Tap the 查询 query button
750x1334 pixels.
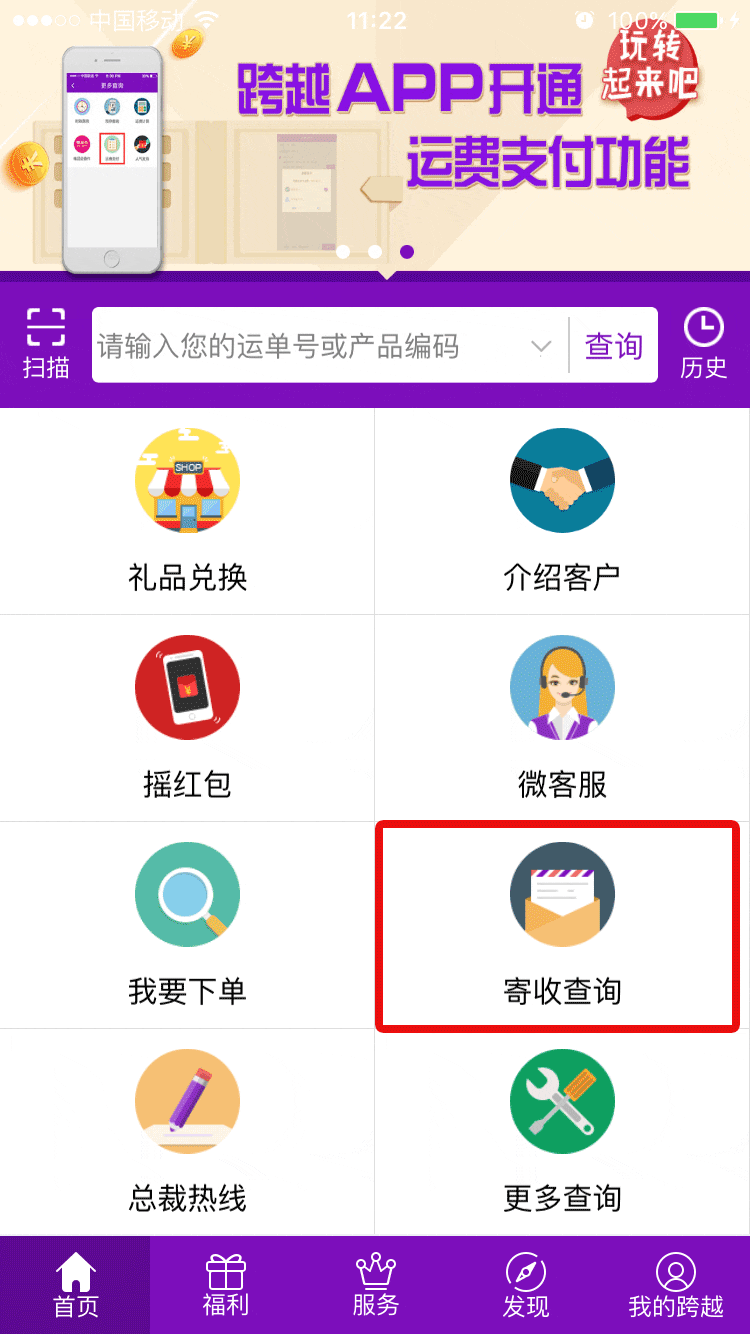(613, 346)
